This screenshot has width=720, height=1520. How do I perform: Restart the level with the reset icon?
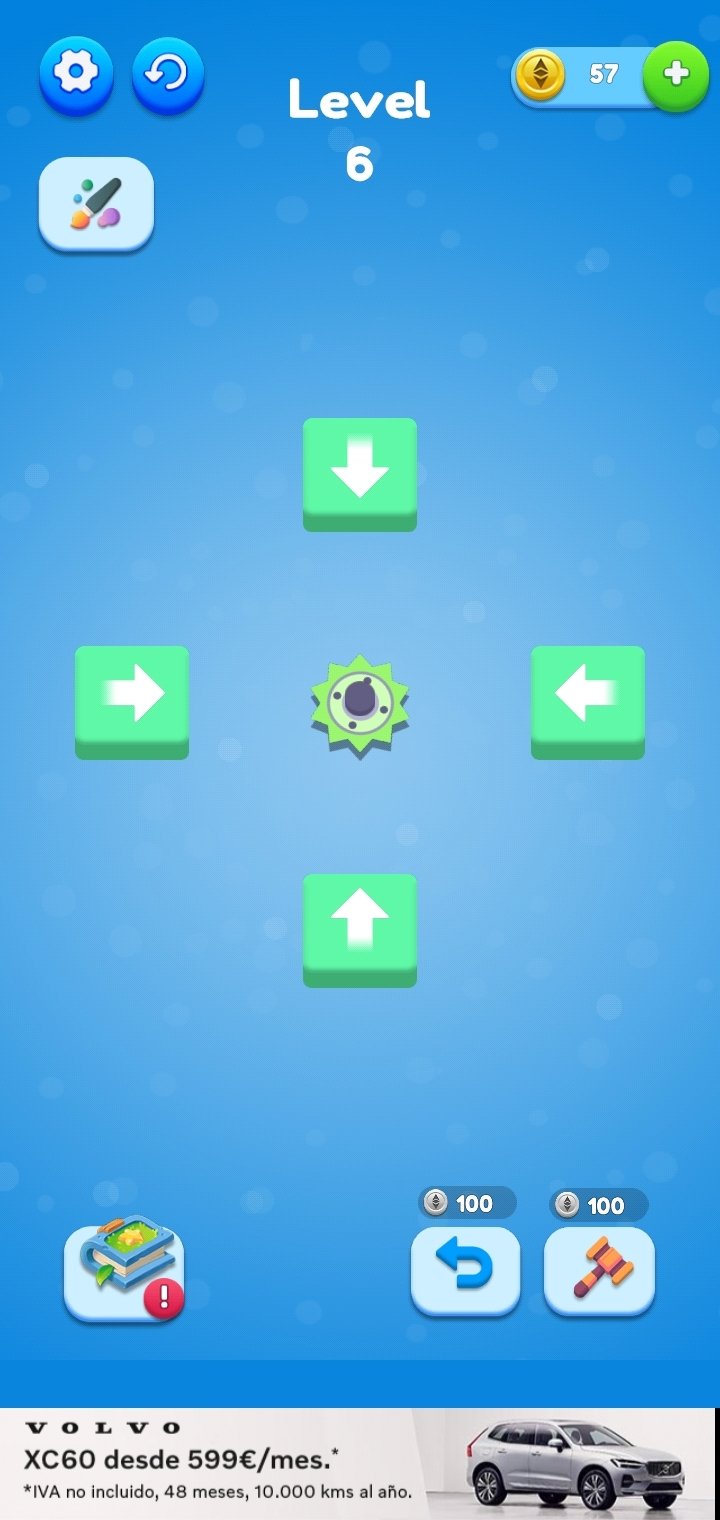(168, 76)
